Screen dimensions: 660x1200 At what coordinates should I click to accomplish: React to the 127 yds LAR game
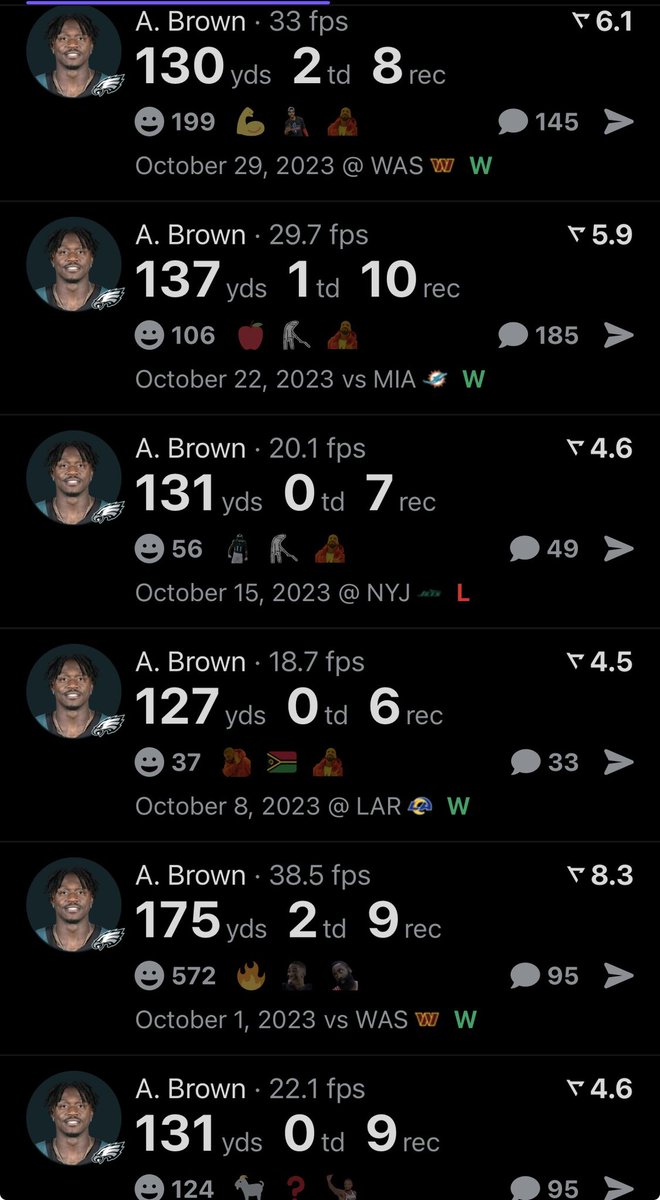150,762
